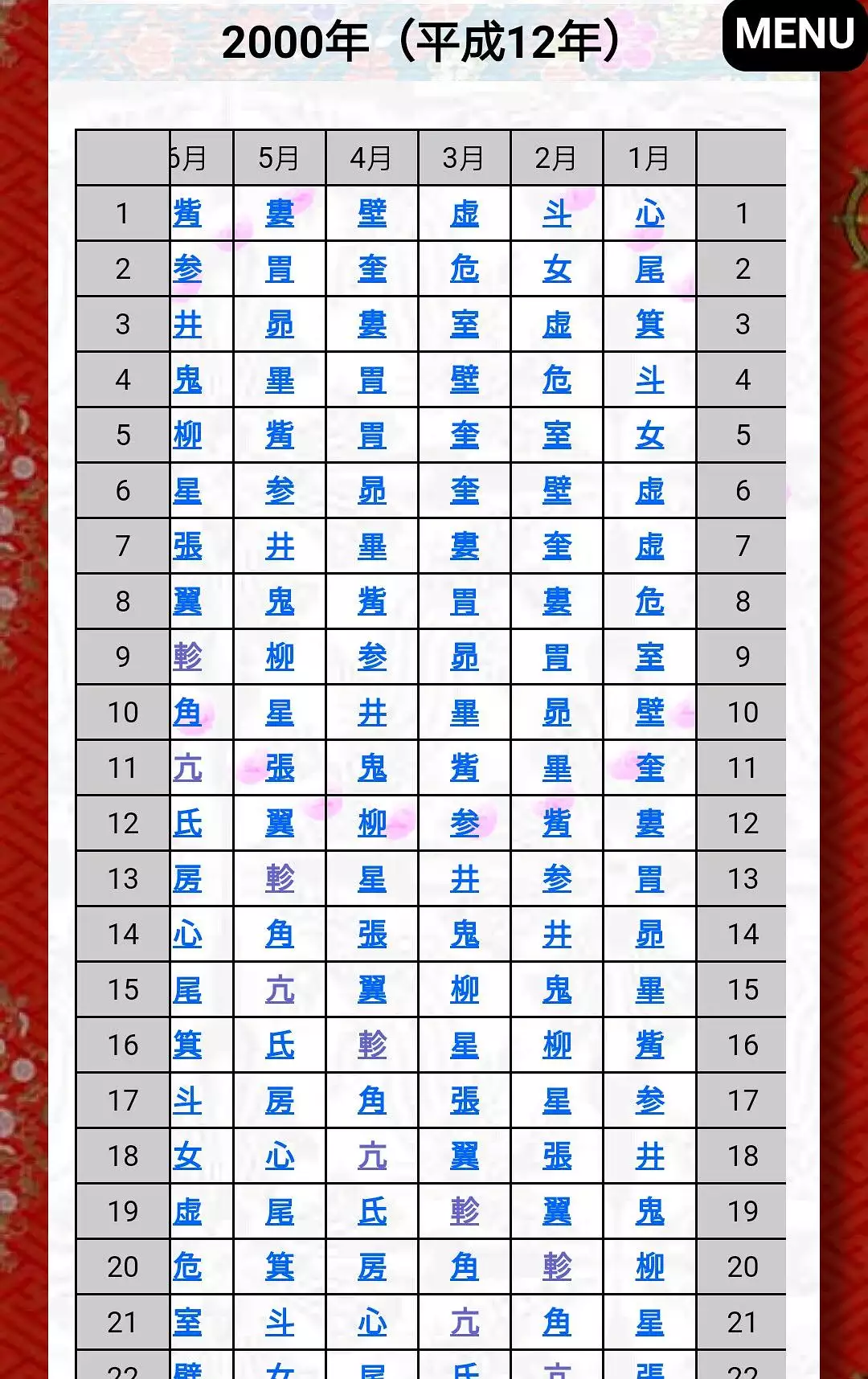Select the 鬼 link in 6月 column, day 4
This screenshot has width=868, height=1379.
point(186,380)
